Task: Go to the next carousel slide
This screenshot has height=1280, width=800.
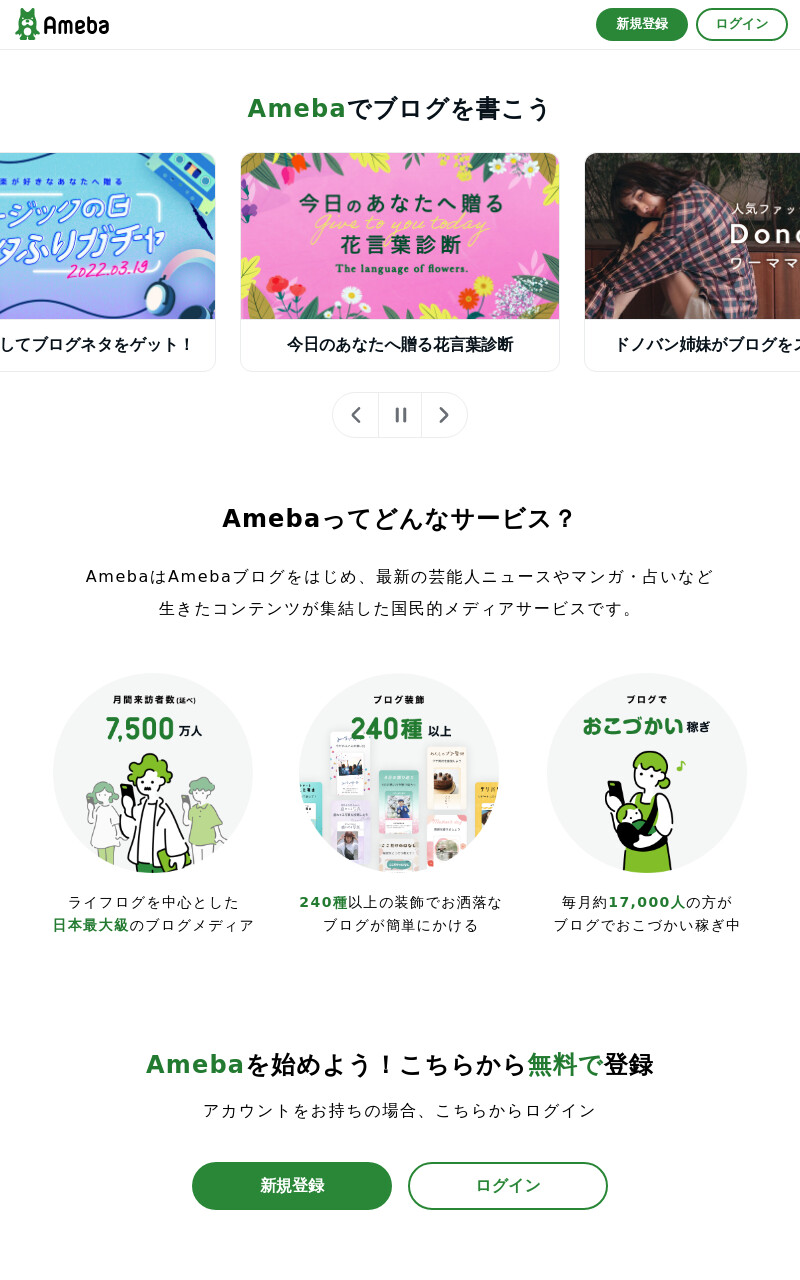Action: [x=444, y=415]
